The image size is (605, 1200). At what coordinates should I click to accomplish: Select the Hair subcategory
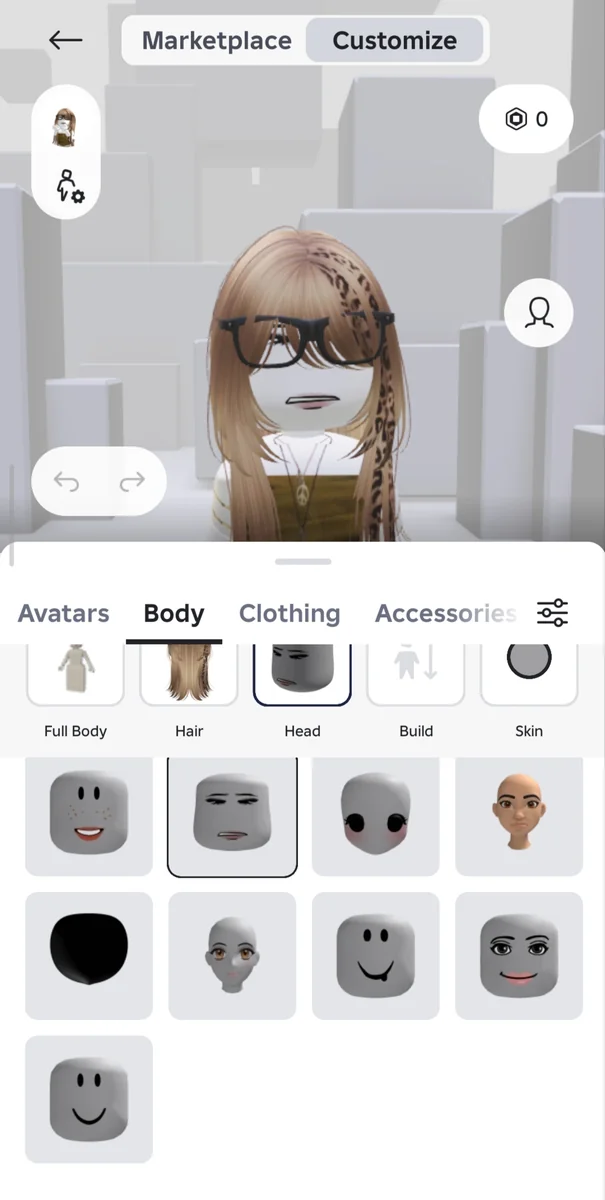pyautogui.click(x=189, y=692)
